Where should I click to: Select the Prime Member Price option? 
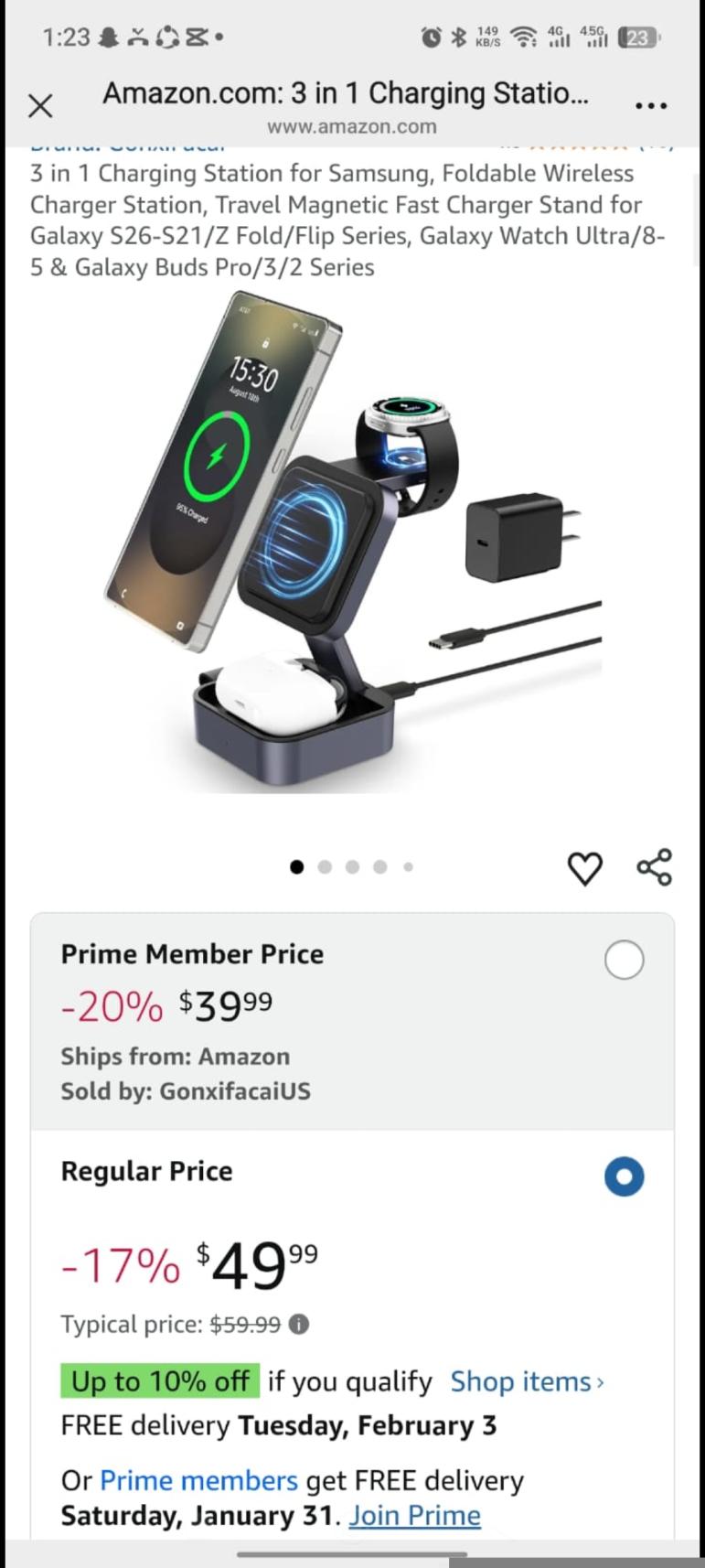[624, 960]
